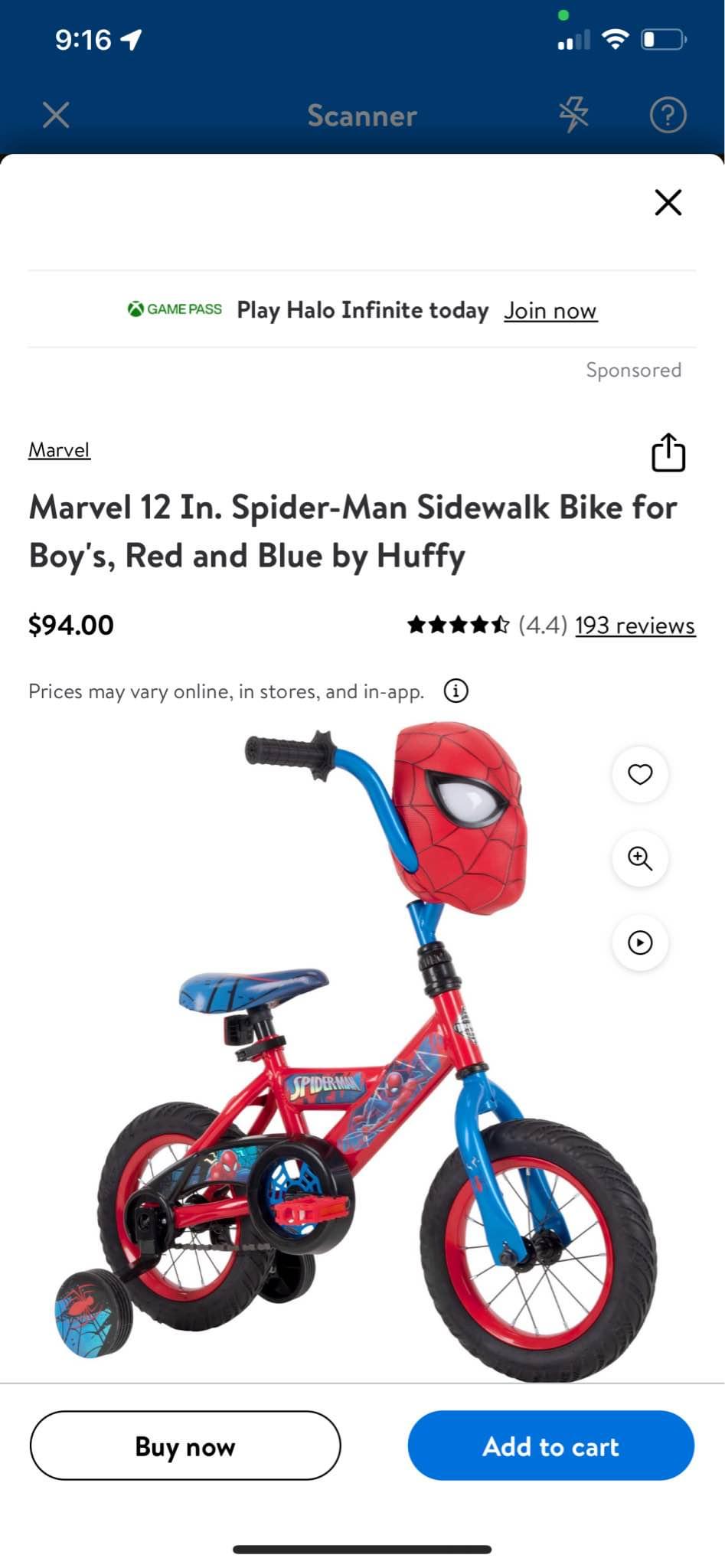View pricing info details
This screenshot has height=1568, width=725.
(456, 691)
